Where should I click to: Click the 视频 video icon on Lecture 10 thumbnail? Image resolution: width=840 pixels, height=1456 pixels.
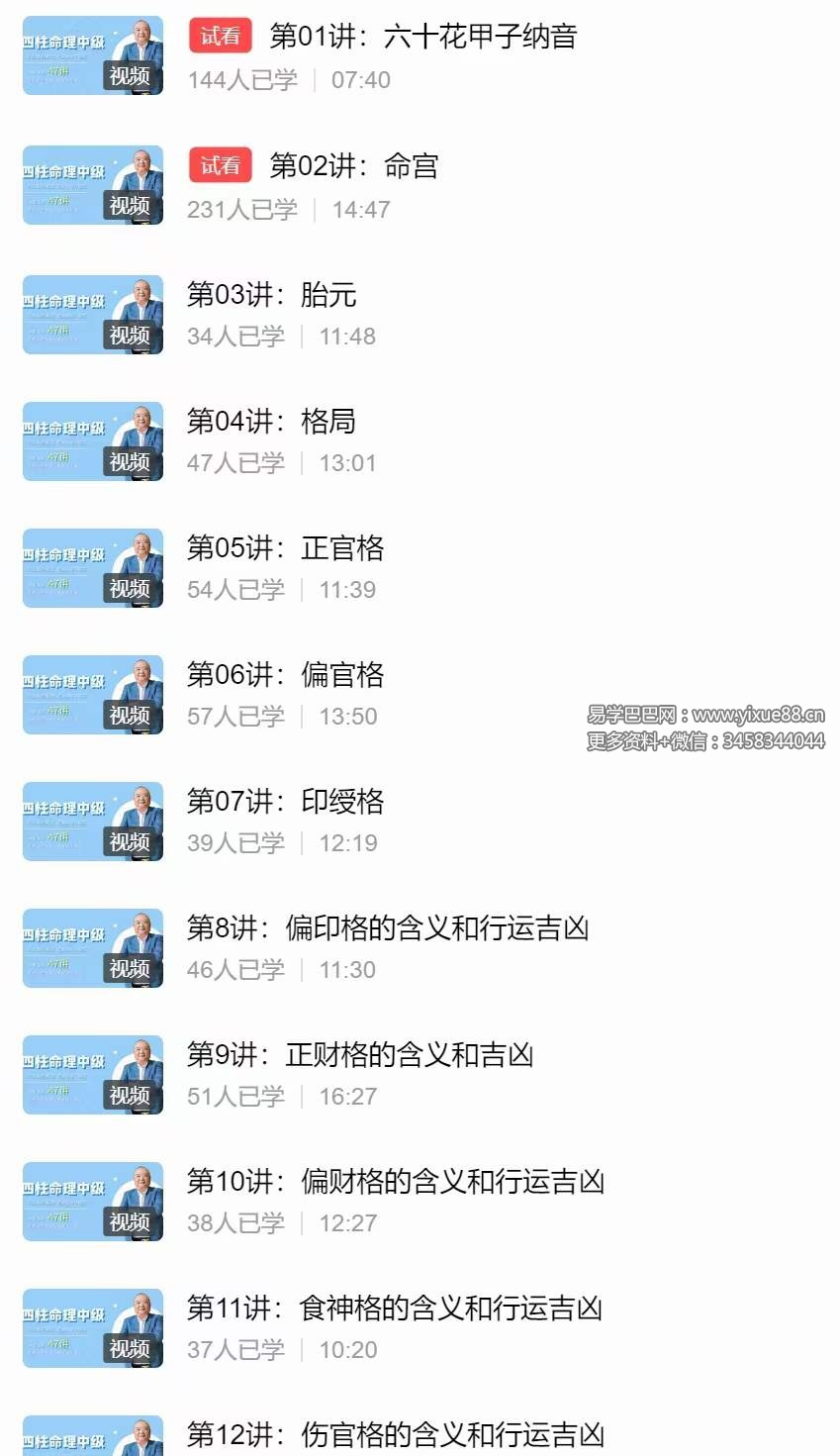point(134,1222)
